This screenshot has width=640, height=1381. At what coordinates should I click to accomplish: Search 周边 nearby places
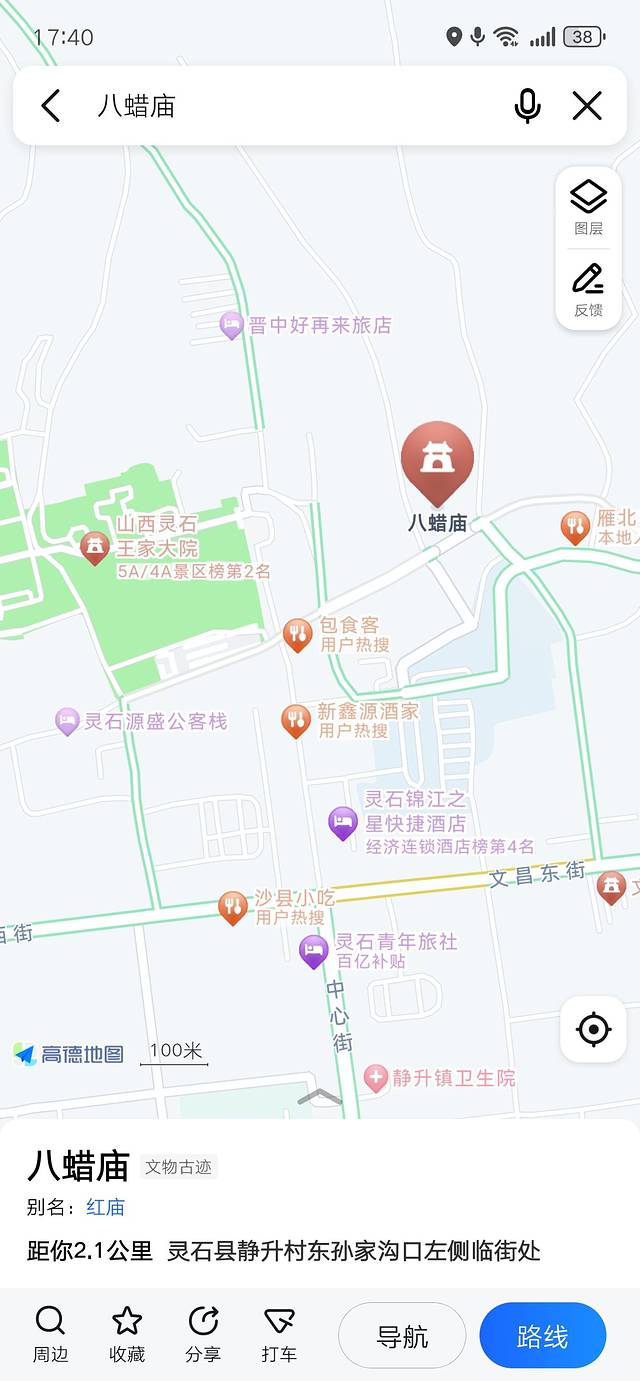click(50, 1334)
